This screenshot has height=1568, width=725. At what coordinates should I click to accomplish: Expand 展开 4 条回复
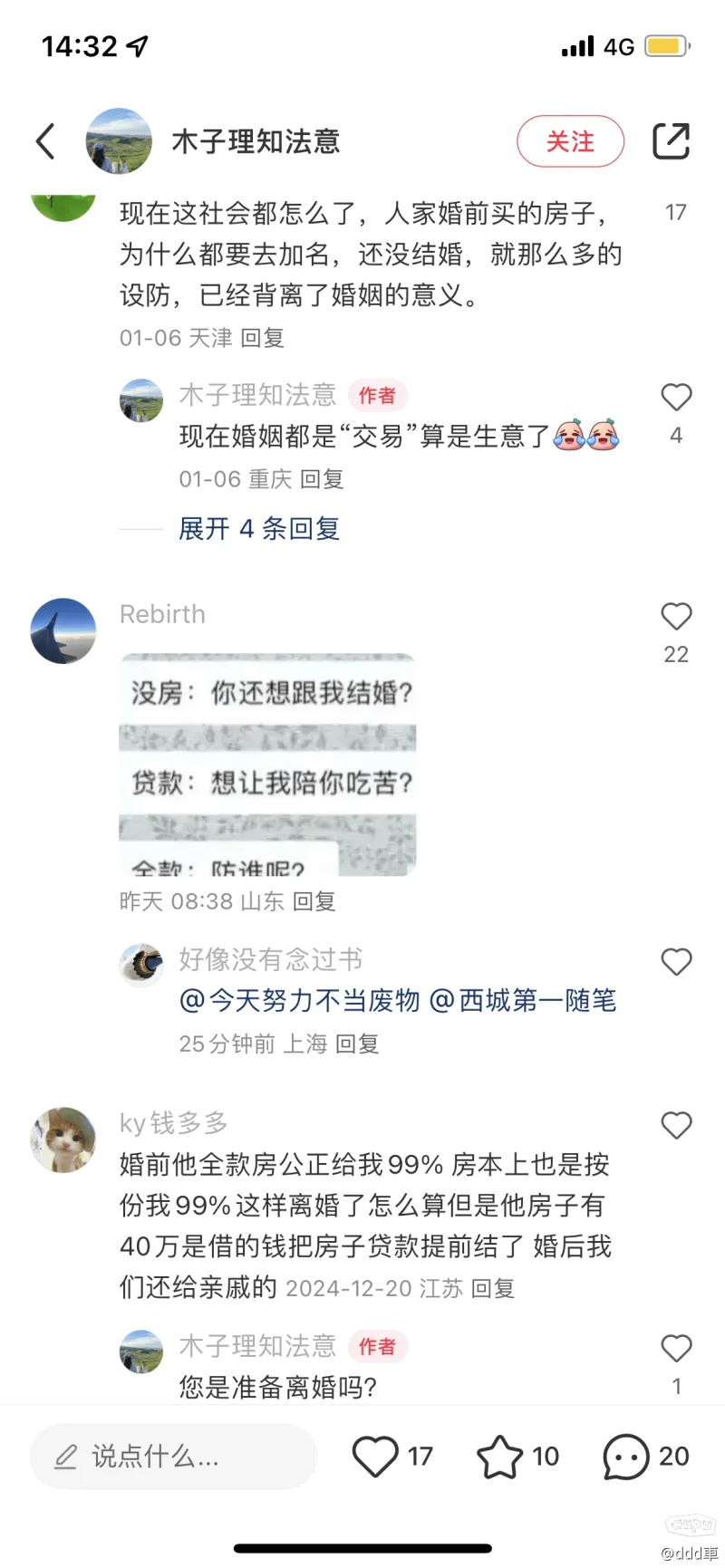(x=259, y=529)
